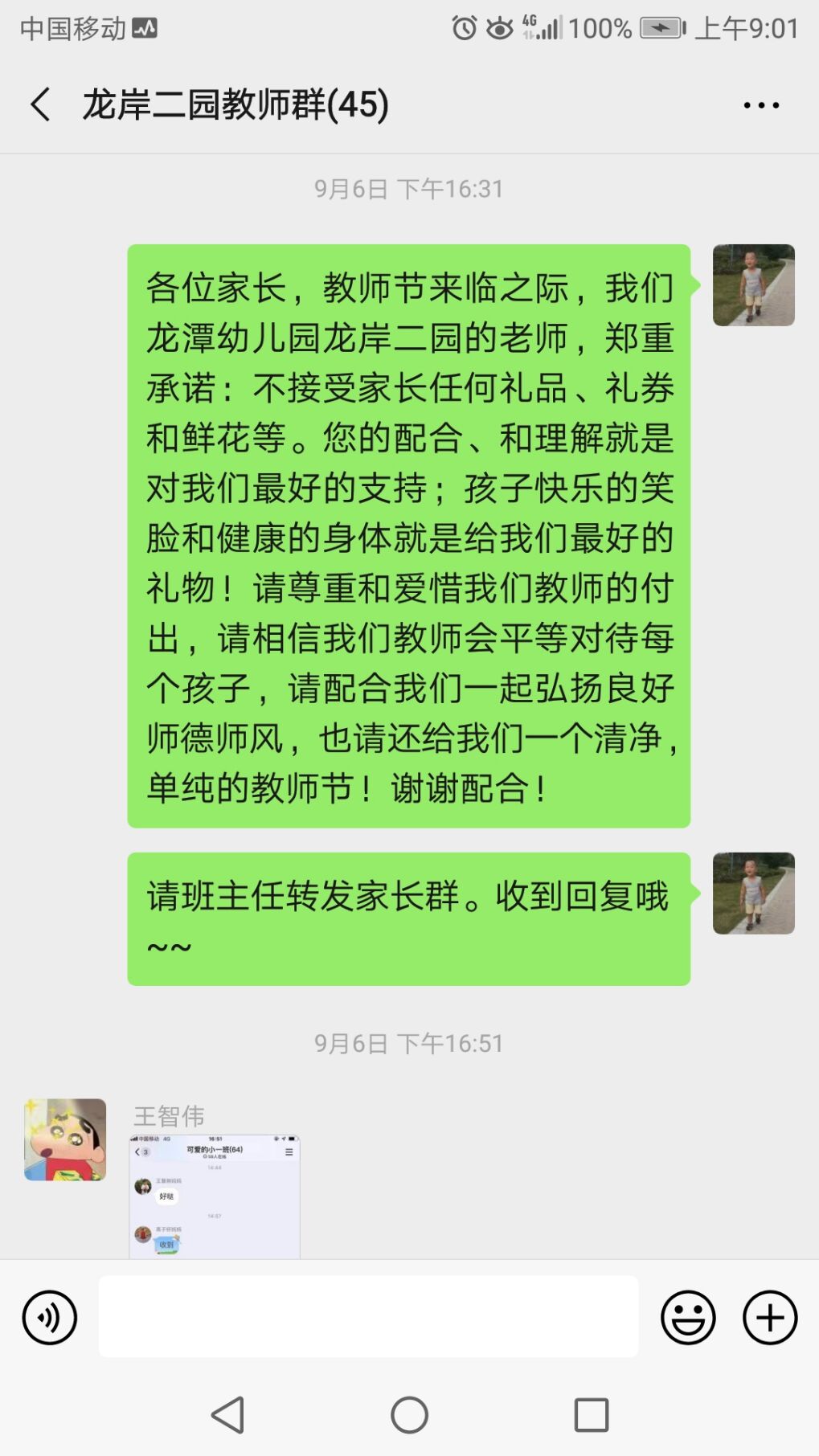The height and width of the screenshot is (1456, 819).
Task: Open the plus attachments panel
Action: point(769,1317)
